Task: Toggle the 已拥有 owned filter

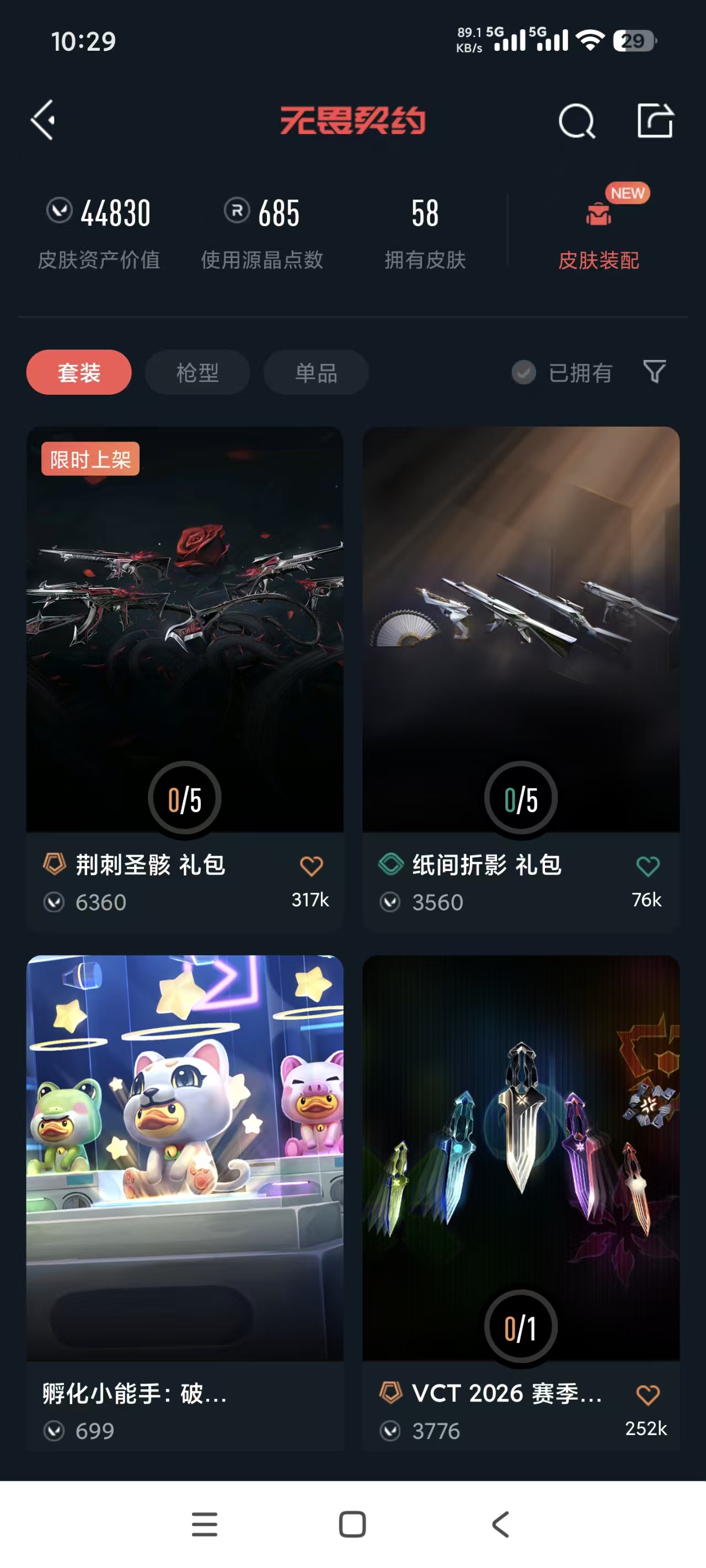Action: [x=561, y=373]
